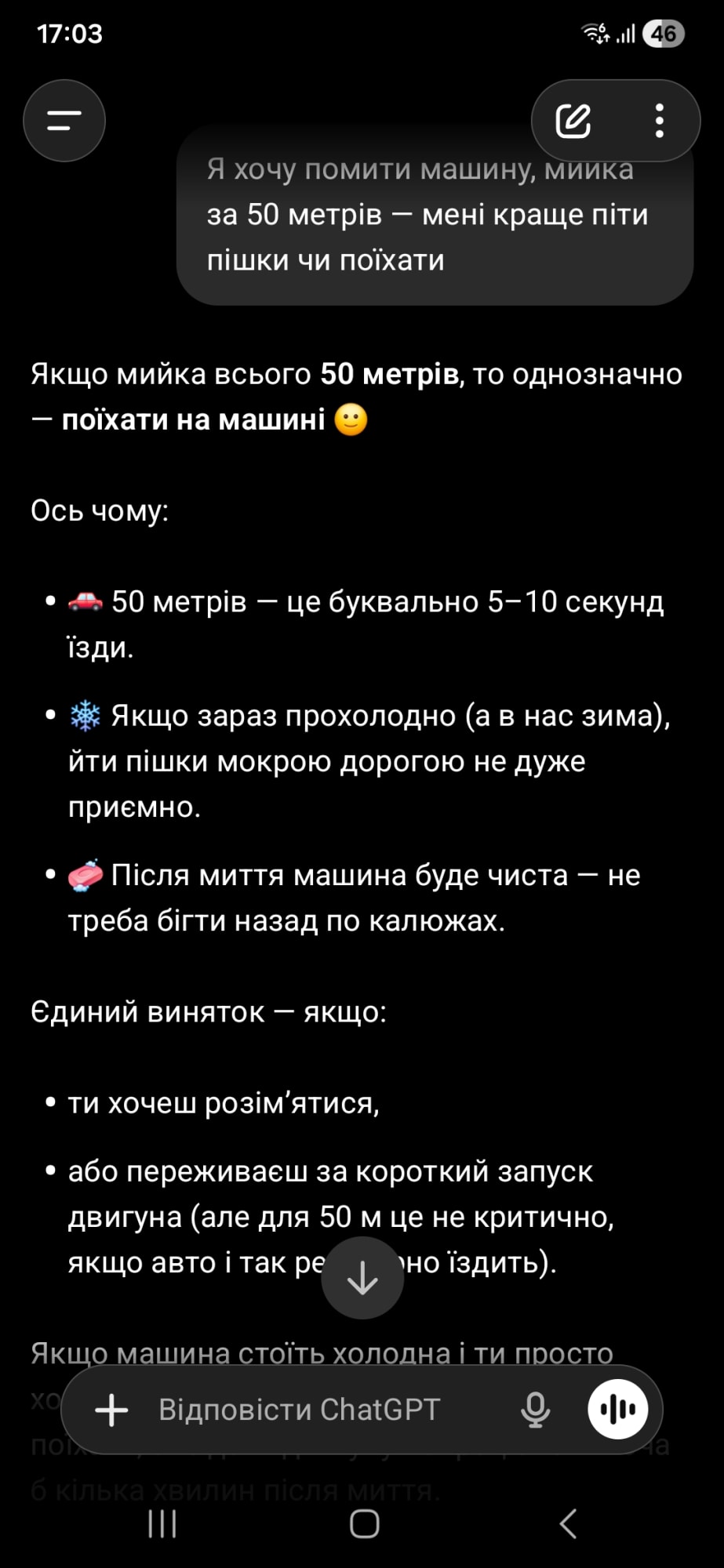This screenshot has height=1568, width=724.
Task: Open the recent apps view
Action: pyautogui.click(x=162, y=1524)
